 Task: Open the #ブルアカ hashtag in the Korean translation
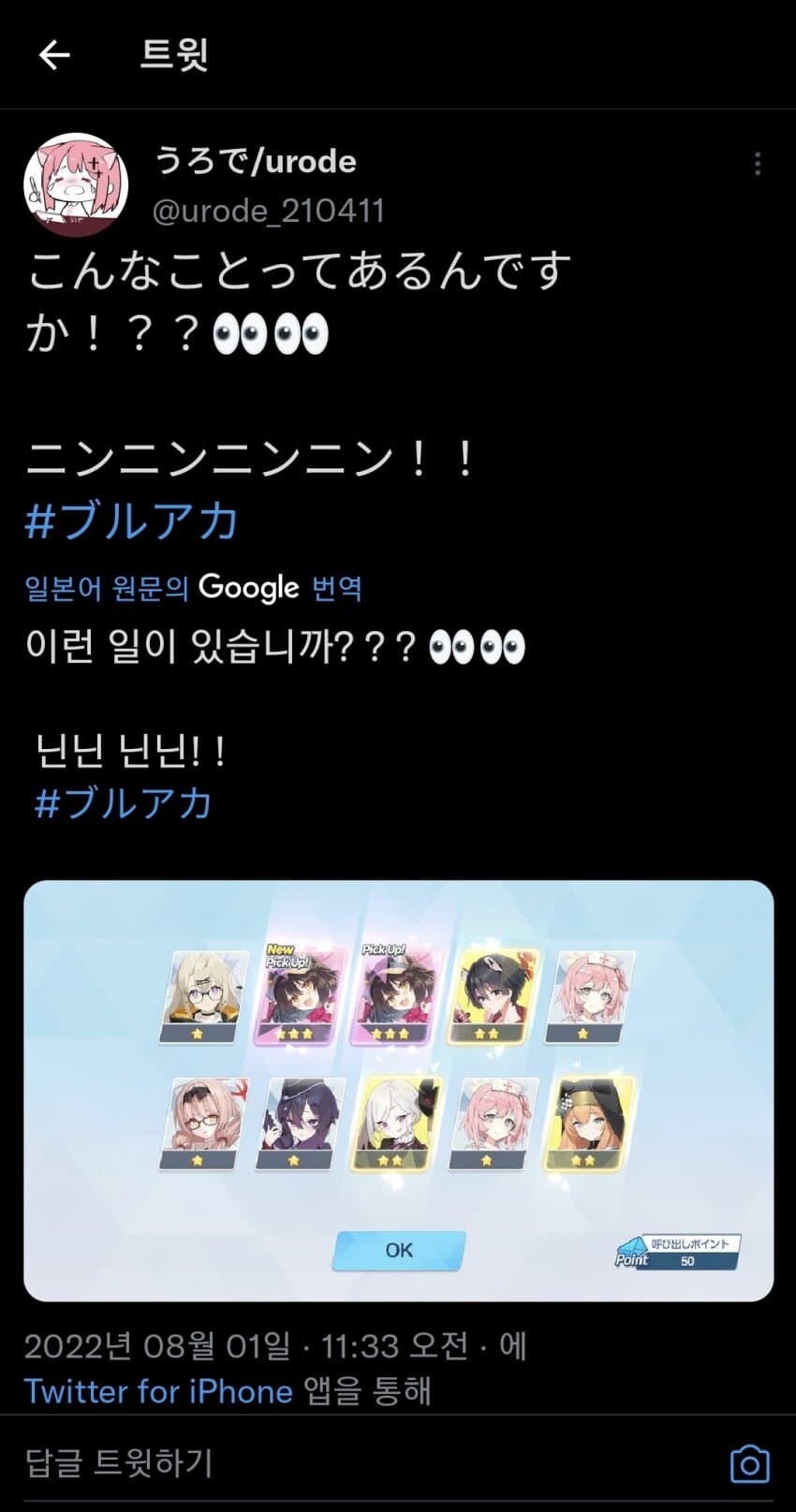pyautogui.click(x=123, y=803)
